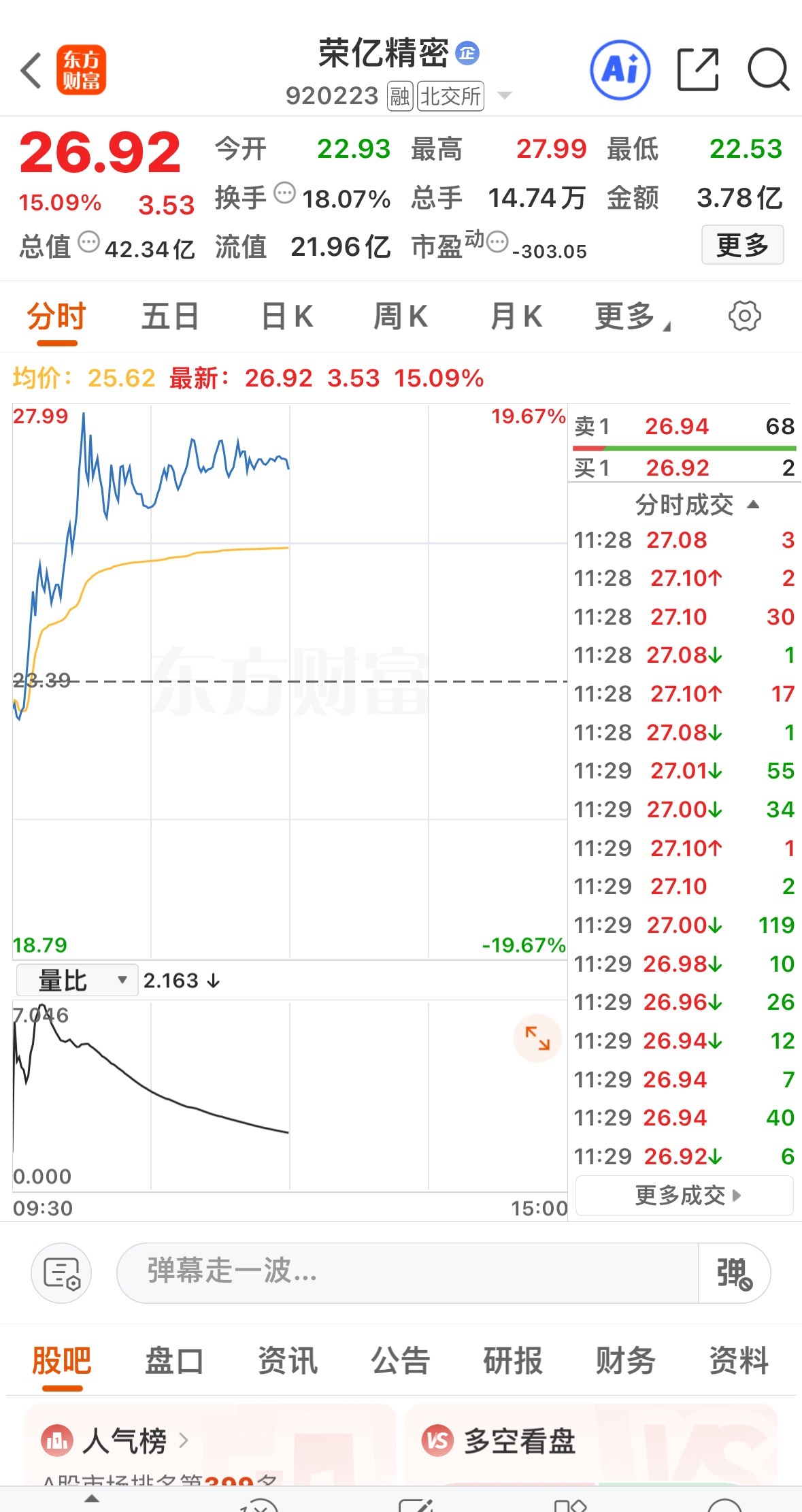Expand the volume chart to fullscreen

pos(537,1039)
